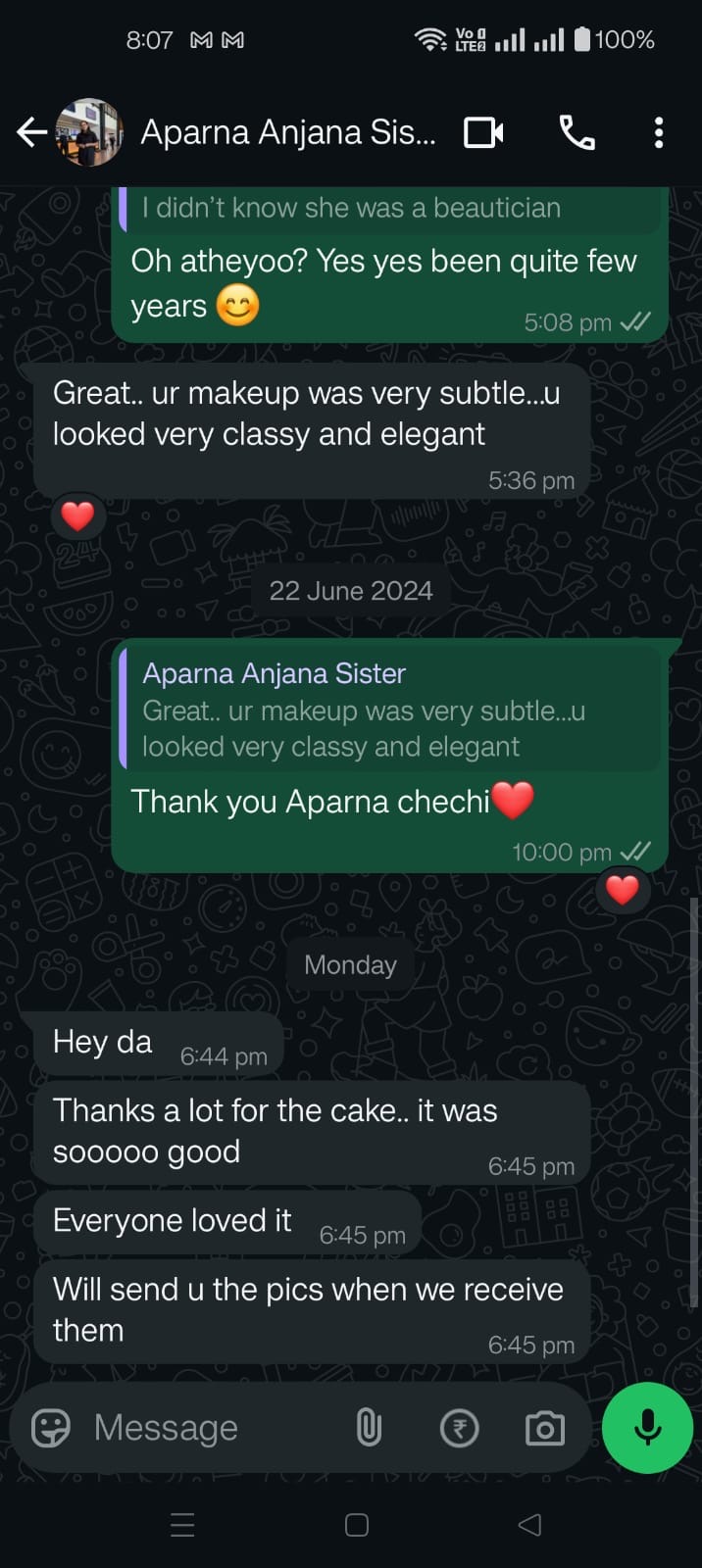Screen dimensions: 702x1568
Task: Attach a file with the paperclip
Action: point(369,1428)
